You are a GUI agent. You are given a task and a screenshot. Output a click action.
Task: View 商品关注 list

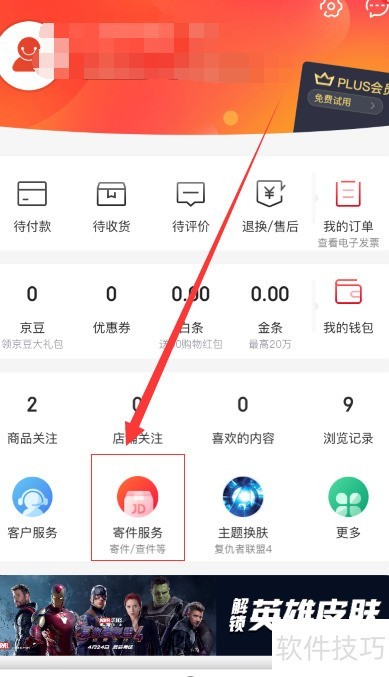click(x=32, y=421)
